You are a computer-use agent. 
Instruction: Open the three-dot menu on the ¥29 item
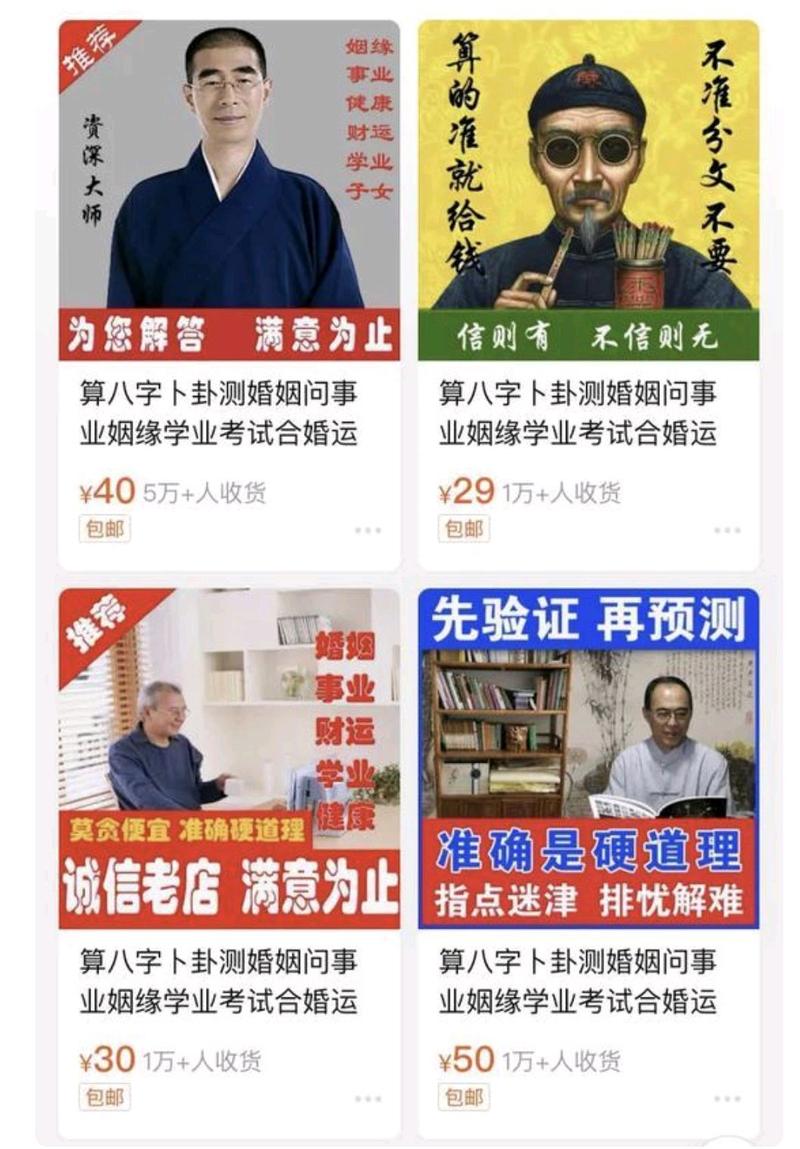[727, 530]
